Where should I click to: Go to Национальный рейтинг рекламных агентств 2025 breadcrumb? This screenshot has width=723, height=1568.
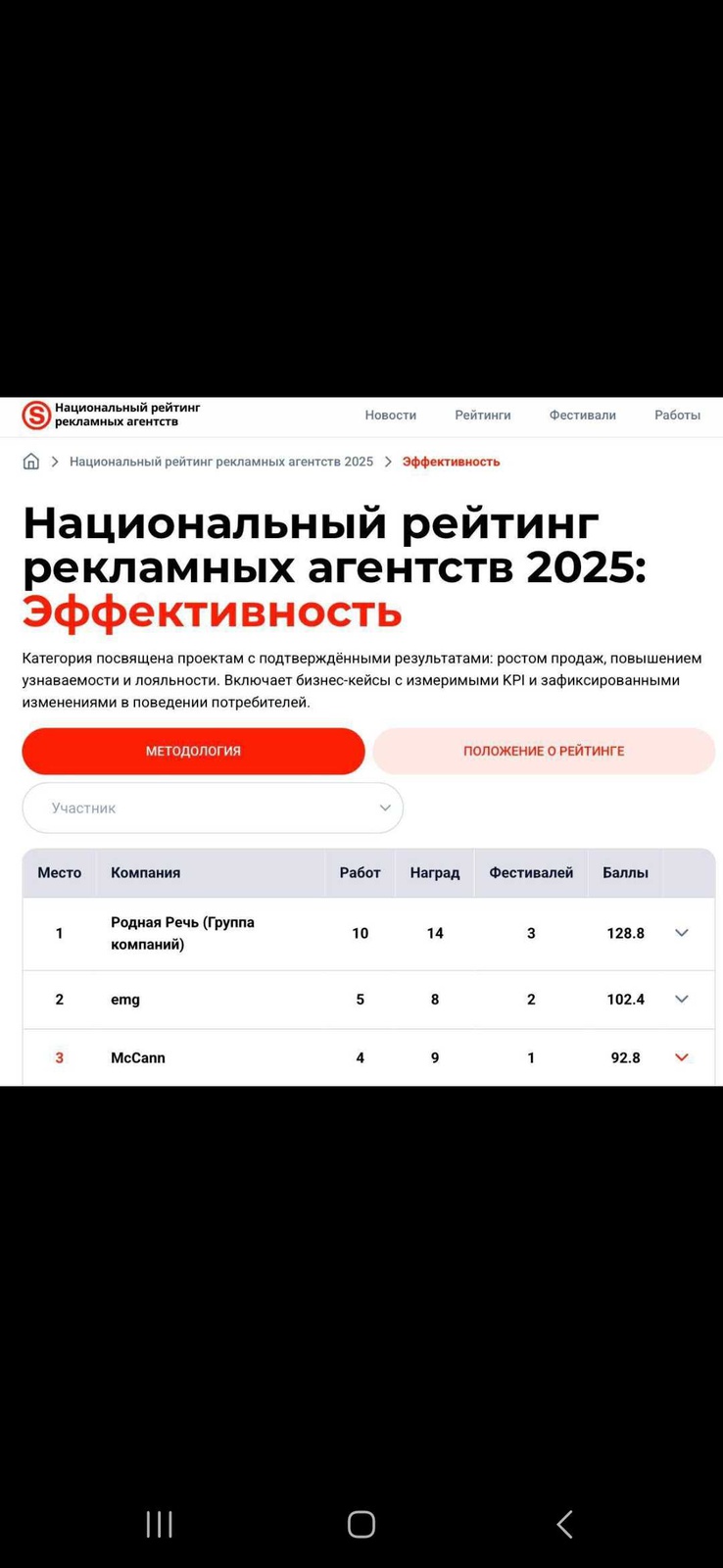tap(220, 462)
